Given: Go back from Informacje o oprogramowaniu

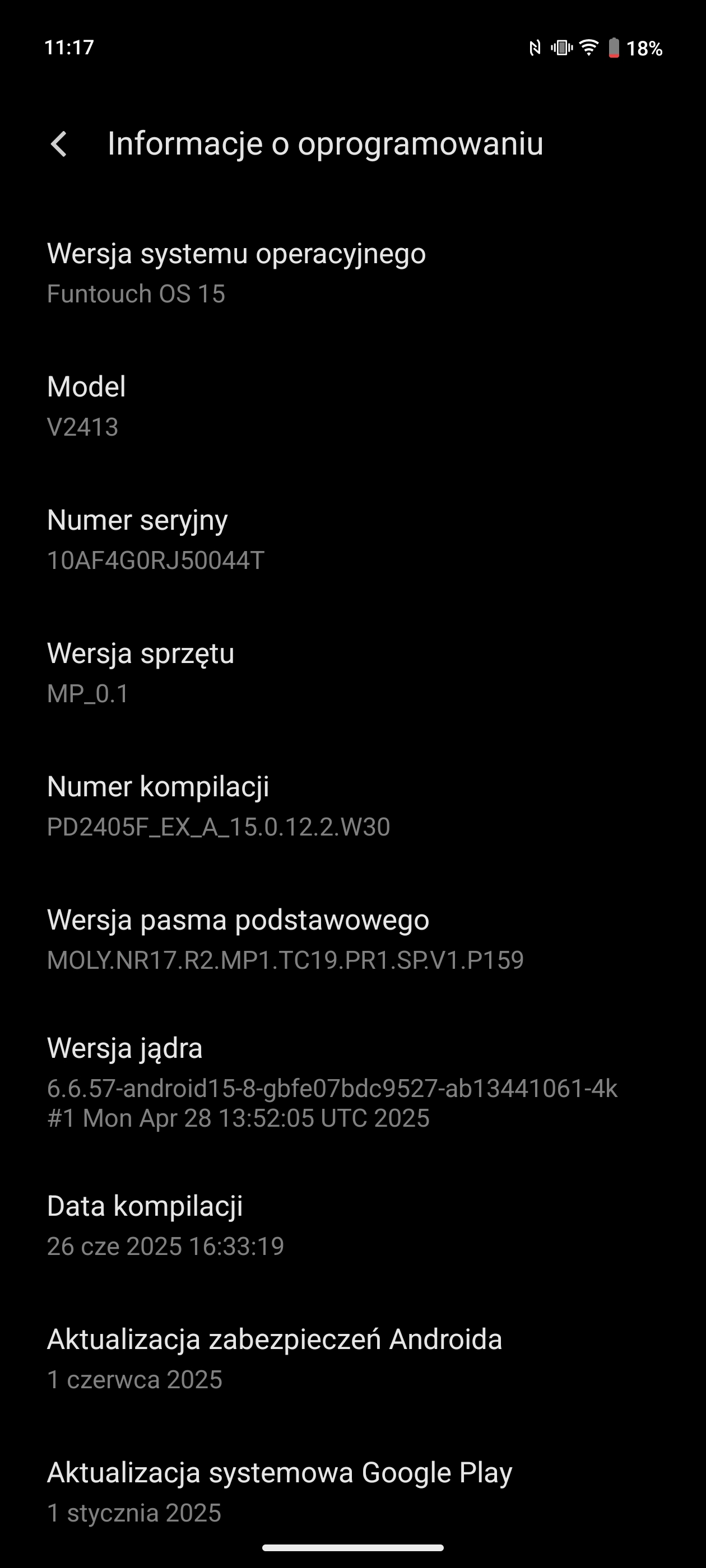Looking at the screenshot, I should (x=59, y=144).
